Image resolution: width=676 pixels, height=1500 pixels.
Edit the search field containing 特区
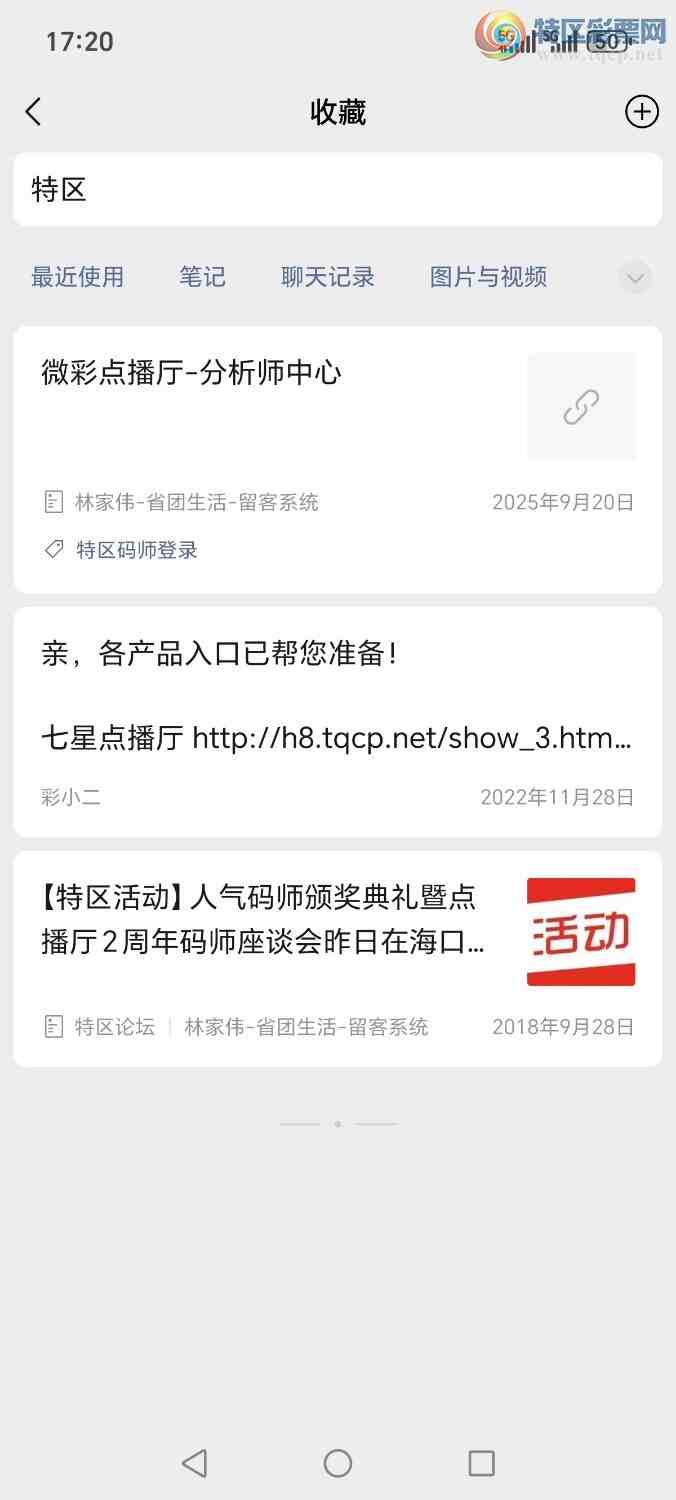(337, 190)
